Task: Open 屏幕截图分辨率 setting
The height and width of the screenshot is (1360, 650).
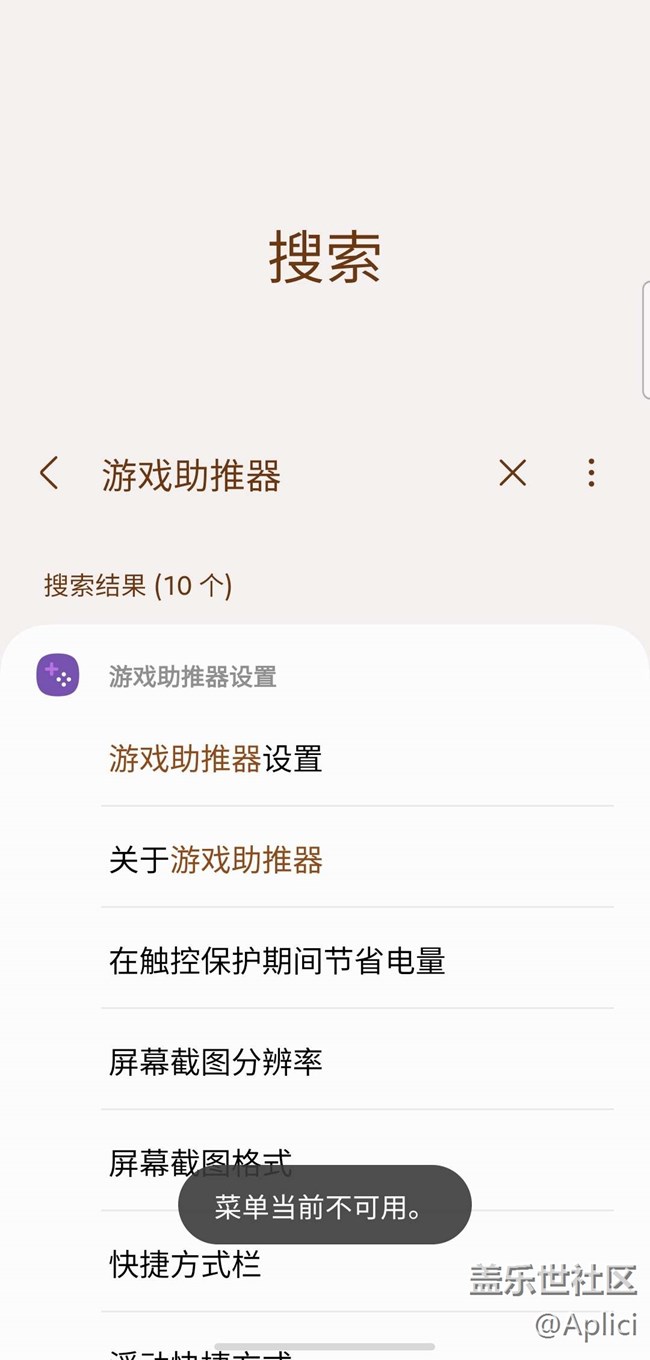Action: coord(216,1062)
